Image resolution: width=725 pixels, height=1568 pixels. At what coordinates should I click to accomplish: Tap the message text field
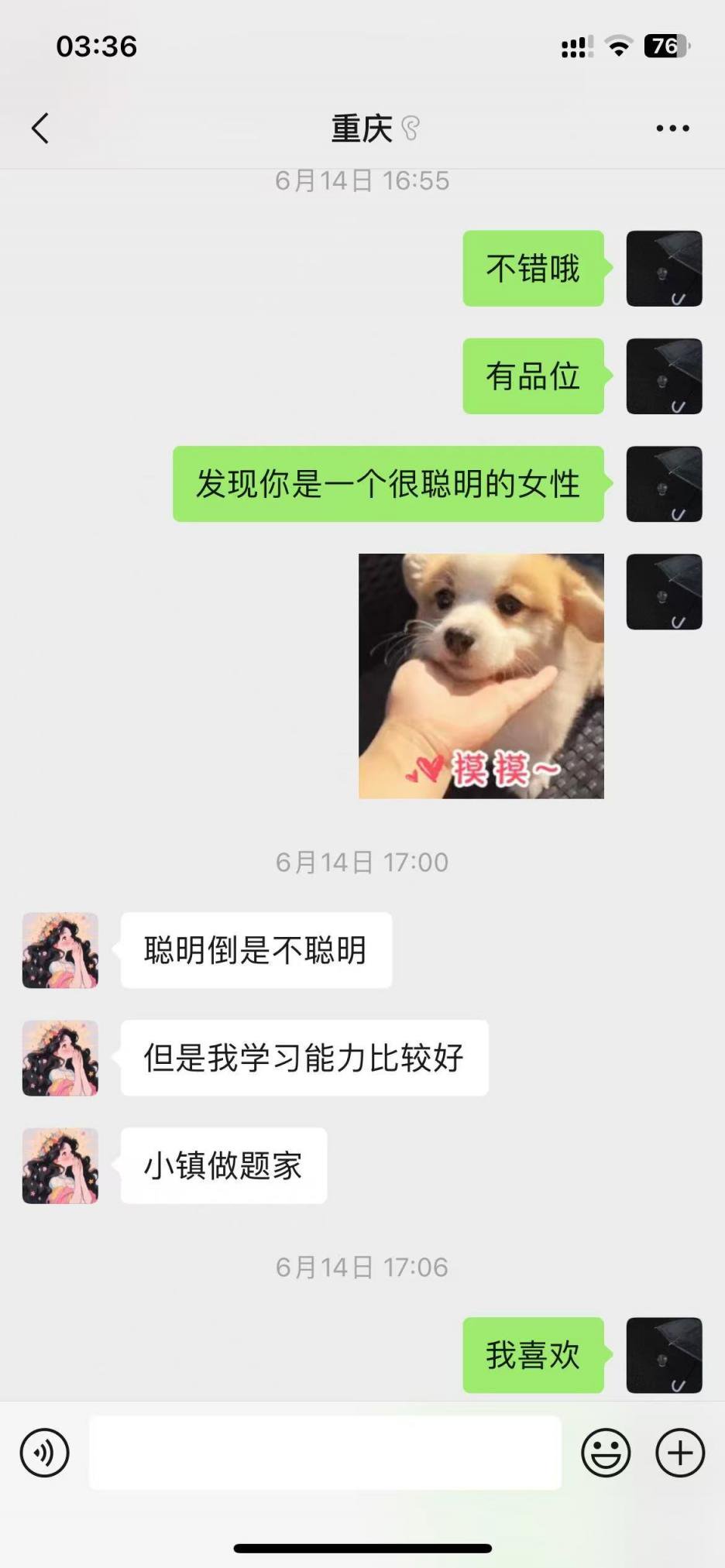(325, 1453)
